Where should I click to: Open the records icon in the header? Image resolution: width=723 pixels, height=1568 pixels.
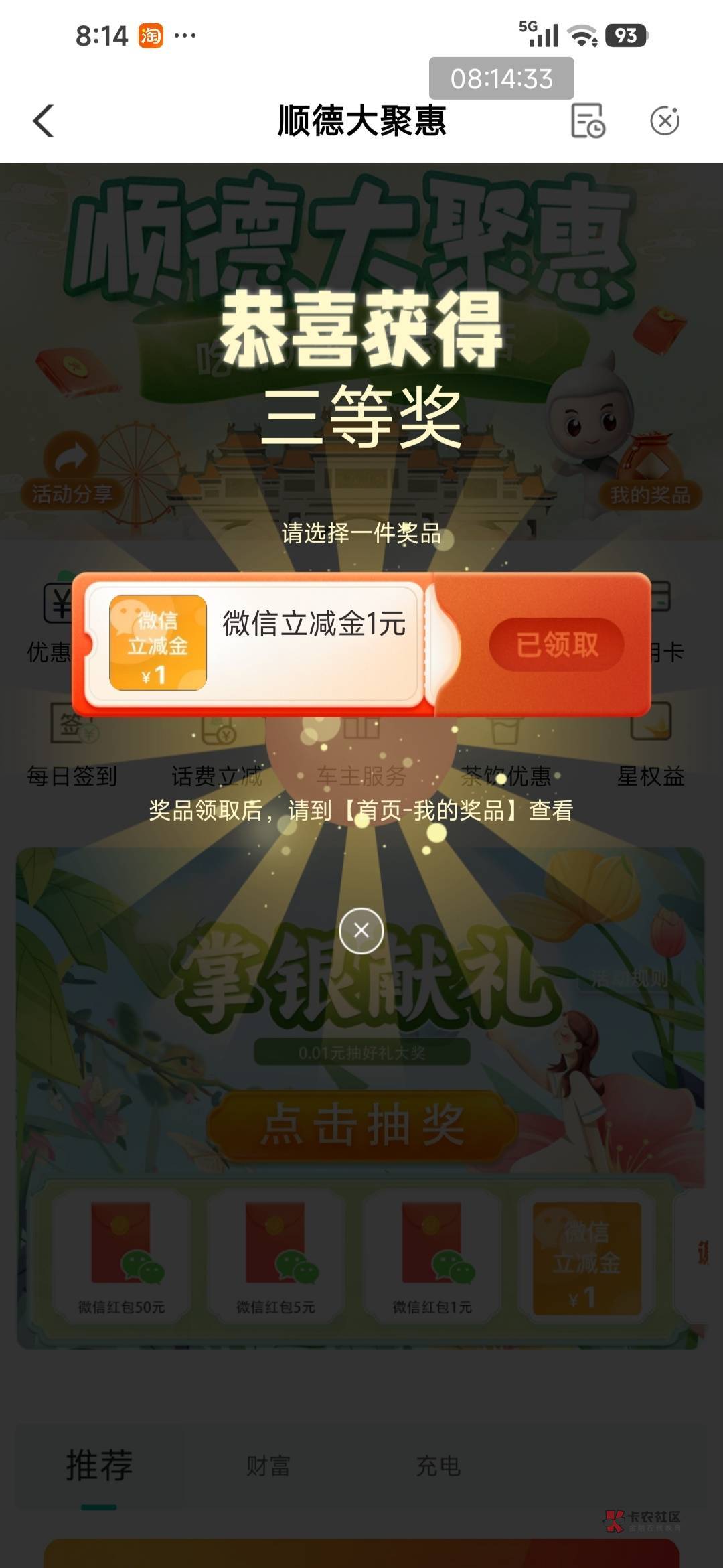588,121
